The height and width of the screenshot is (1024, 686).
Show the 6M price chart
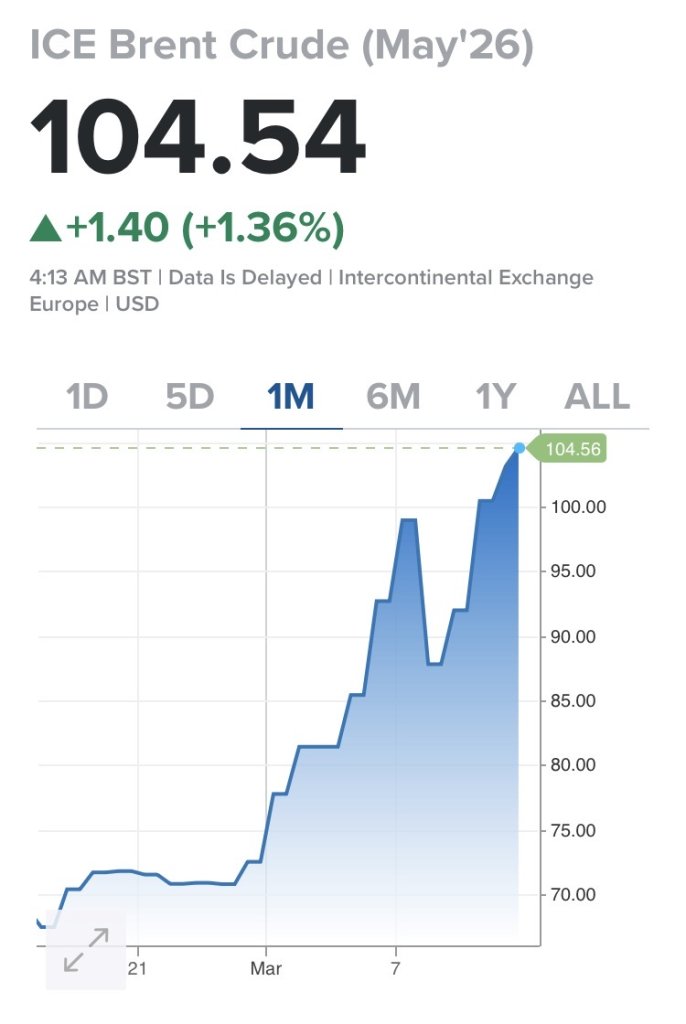pos(393,397)
